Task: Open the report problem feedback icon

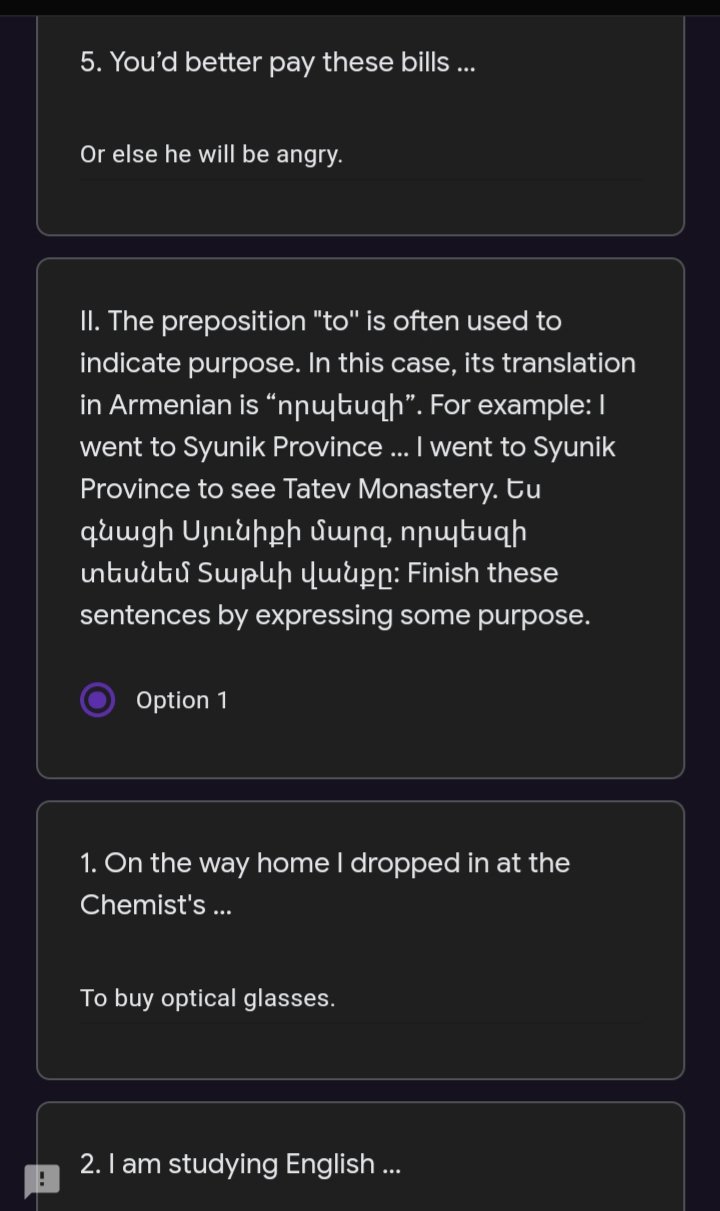Action: pyautogui.click(x=42, y=1181)
